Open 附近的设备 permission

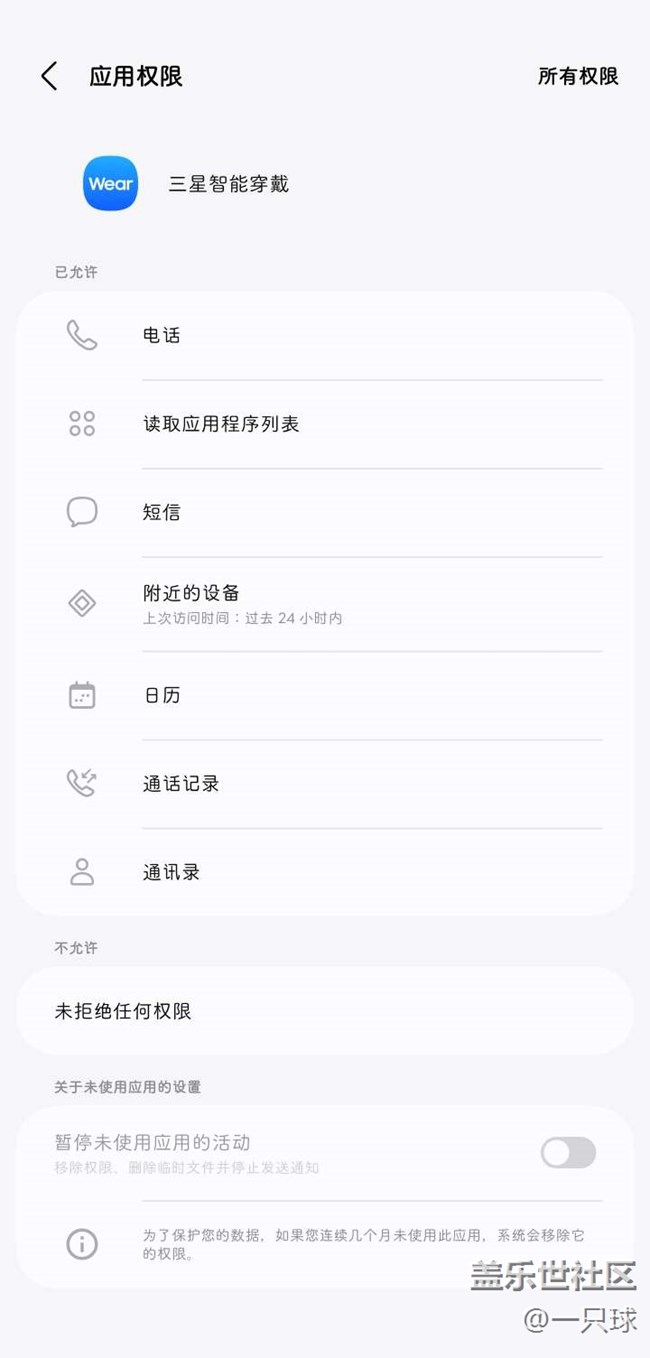(324, 603)
